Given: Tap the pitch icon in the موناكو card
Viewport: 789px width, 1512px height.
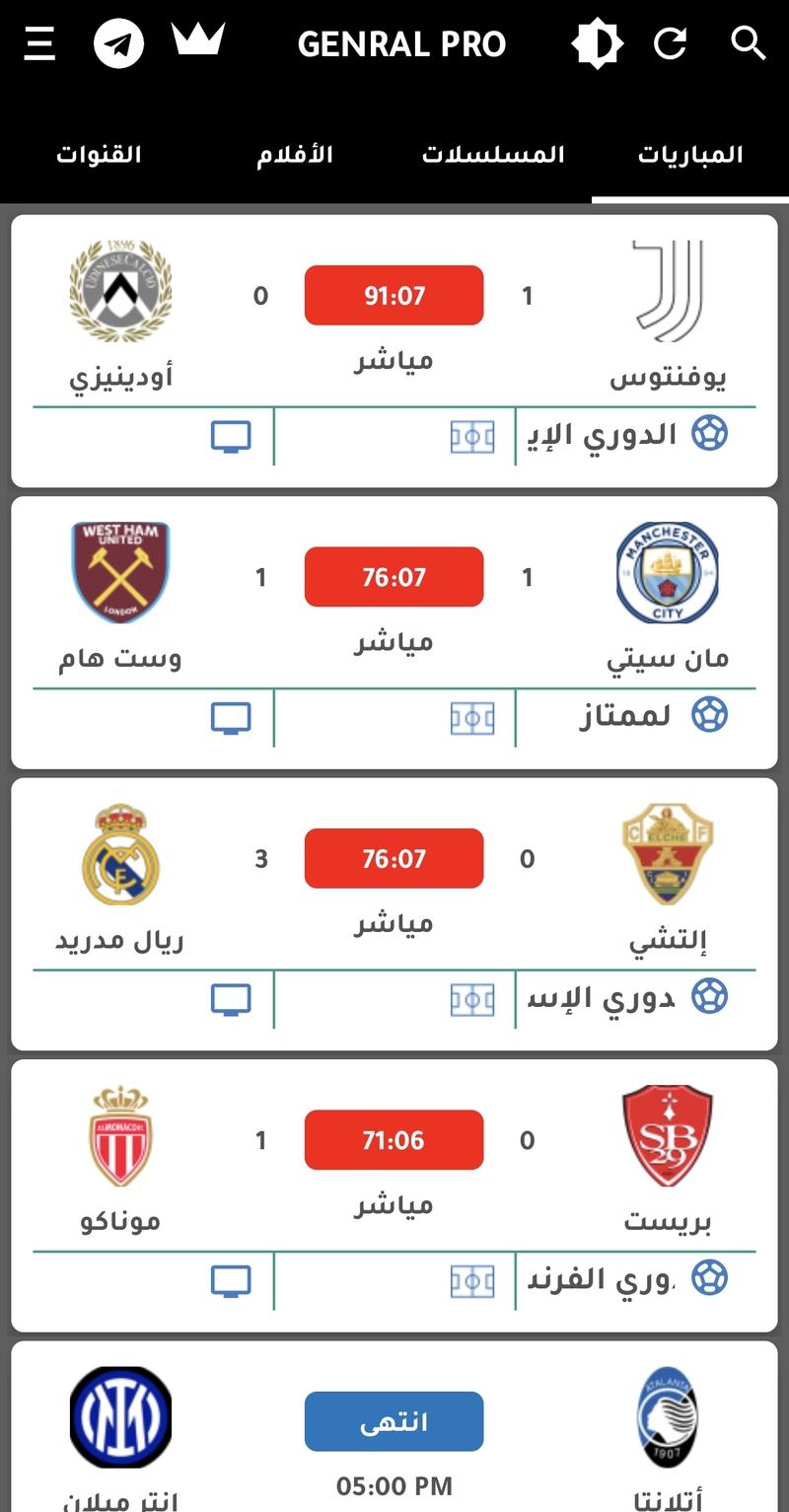Looking at the screenshot, I should 472,1281.
